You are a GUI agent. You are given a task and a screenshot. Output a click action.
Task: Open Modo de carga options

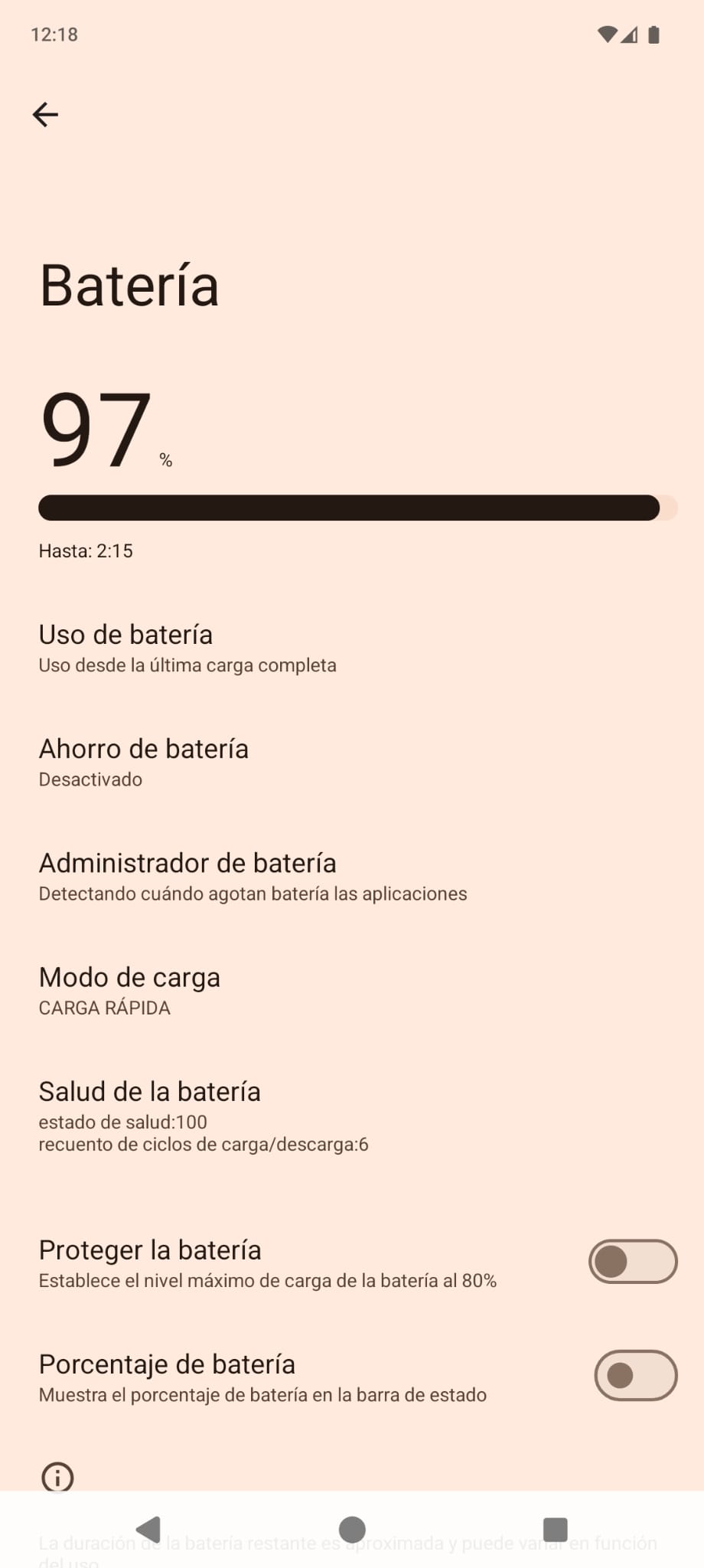[130, 990]
